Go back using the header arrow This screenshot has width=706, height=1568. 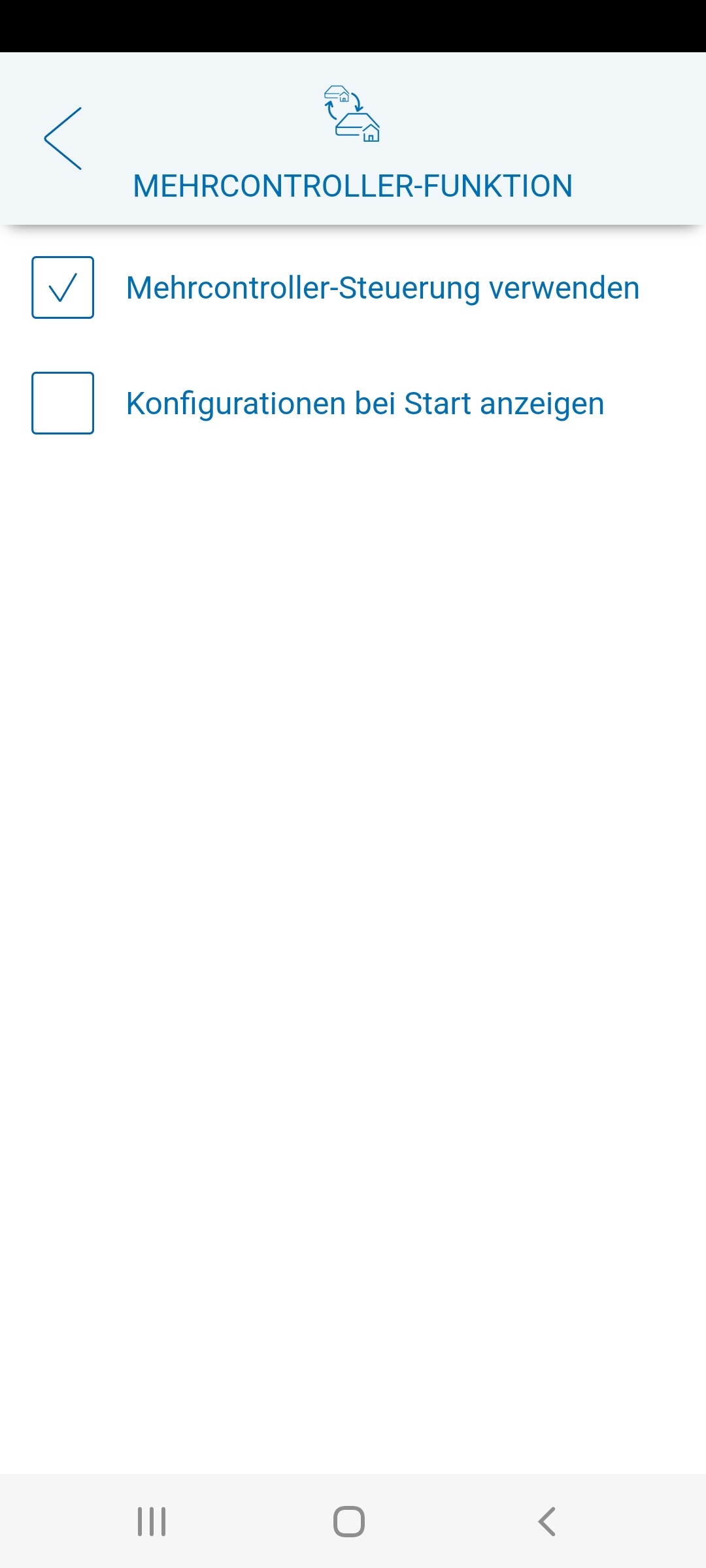pos(63,139)
